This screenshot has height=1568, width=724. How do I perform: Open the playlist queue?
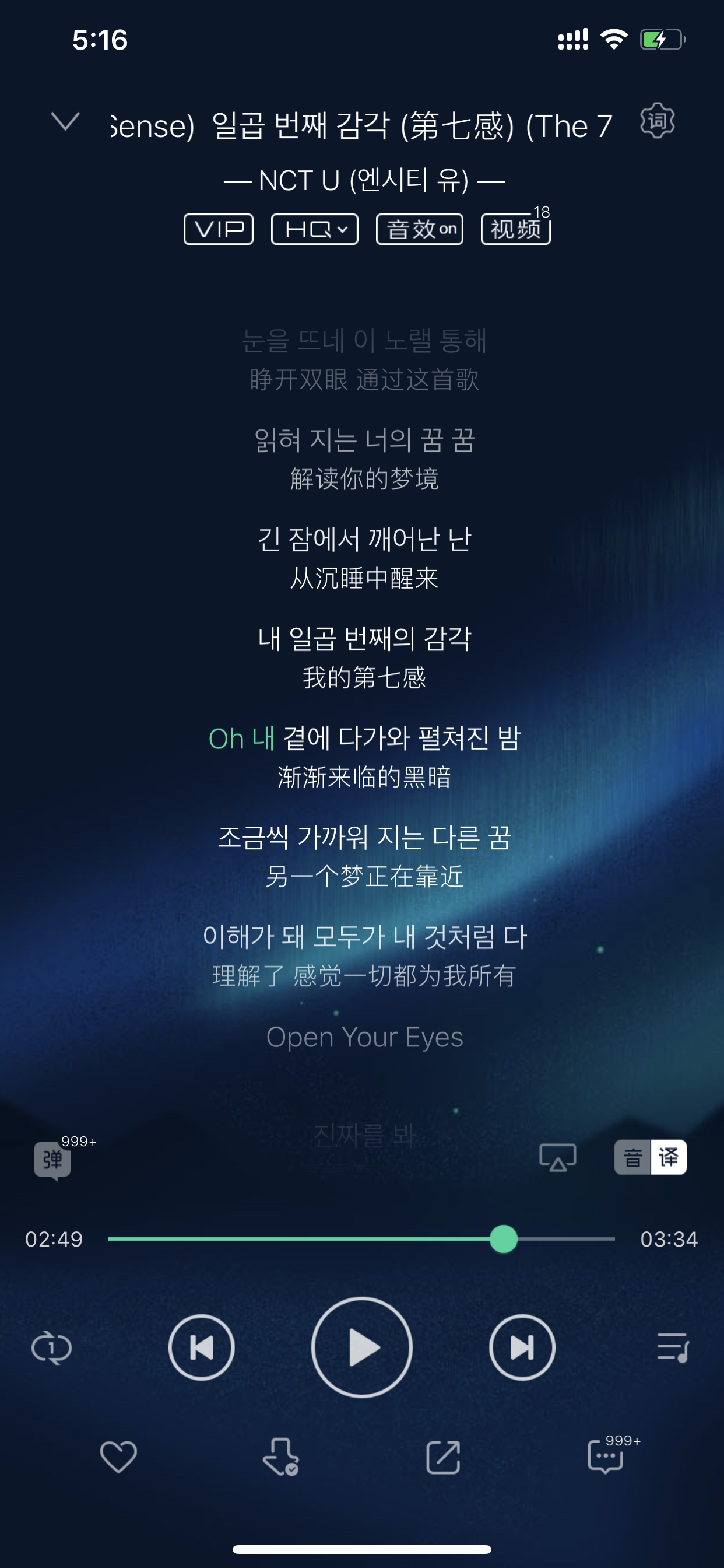pyautogui.click(x=672, y=1347)
